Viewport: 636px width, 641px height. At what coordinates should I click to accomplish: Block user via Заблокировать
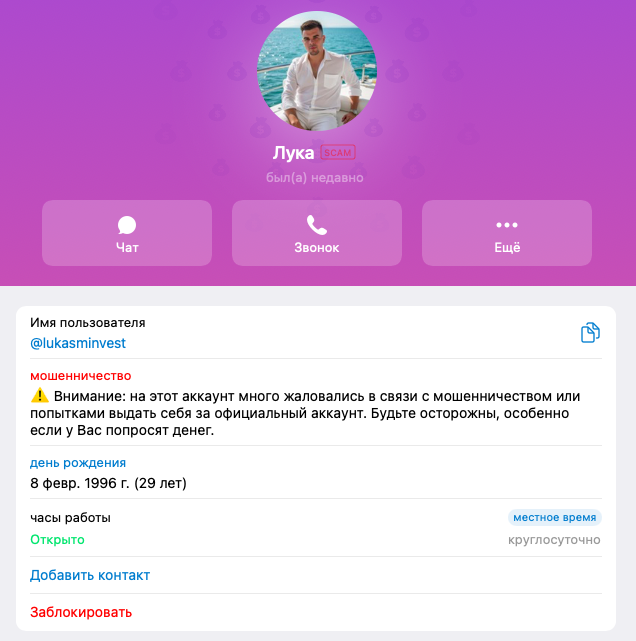[x=81, y=612]
